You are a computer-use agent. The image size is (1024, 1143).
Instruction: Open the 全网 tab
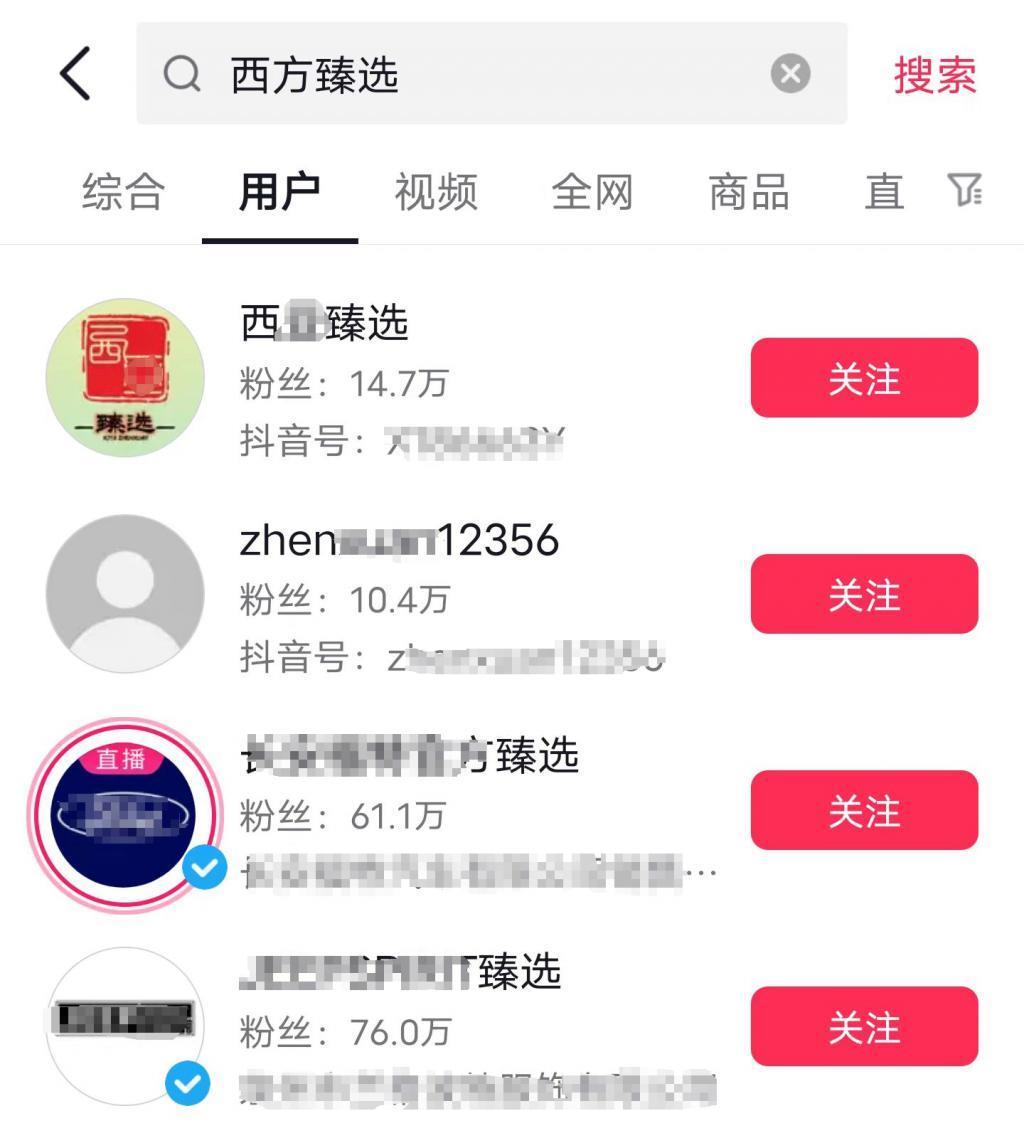[x=594, y=194]
